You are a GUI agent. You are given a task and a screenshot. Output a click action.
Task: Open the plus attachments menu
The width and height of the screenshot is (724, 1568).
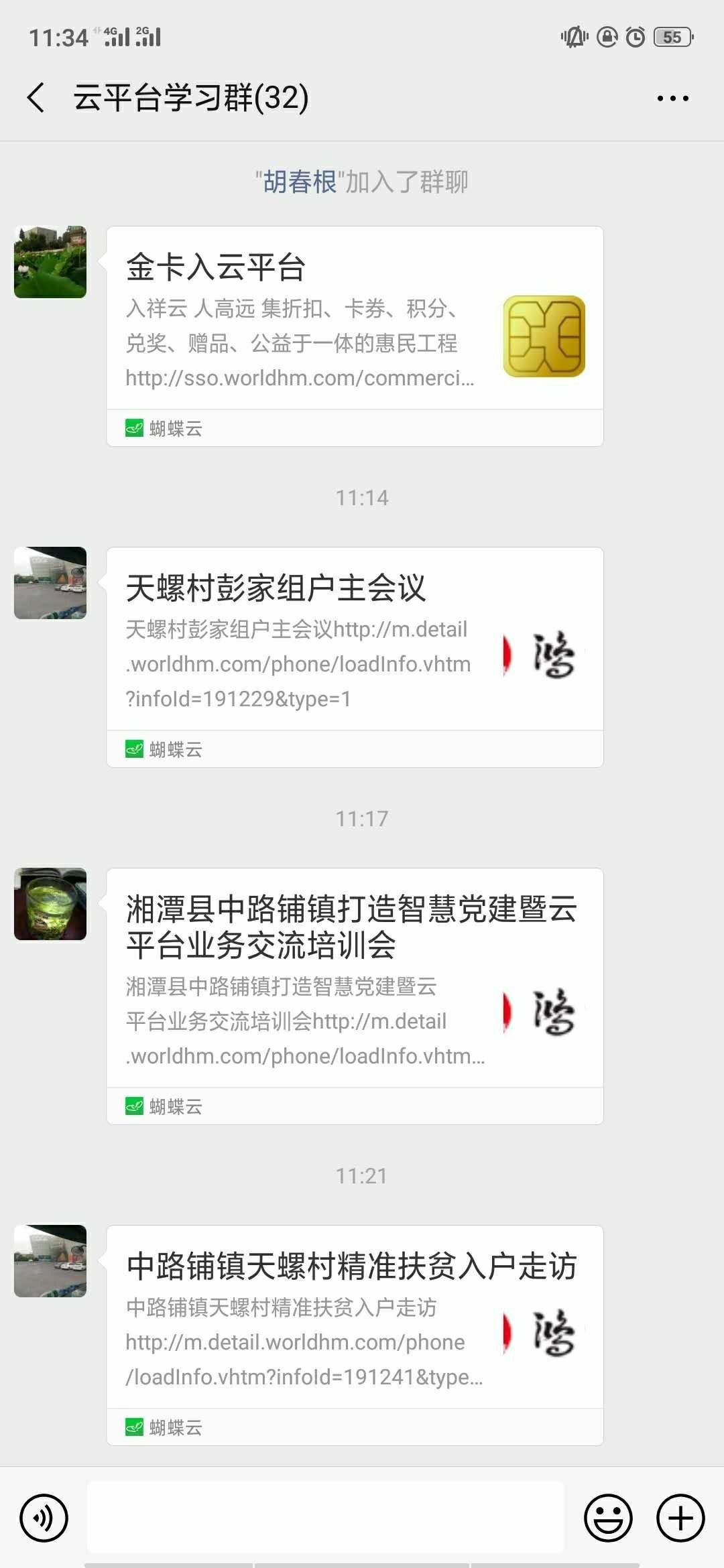(680, 1518)
